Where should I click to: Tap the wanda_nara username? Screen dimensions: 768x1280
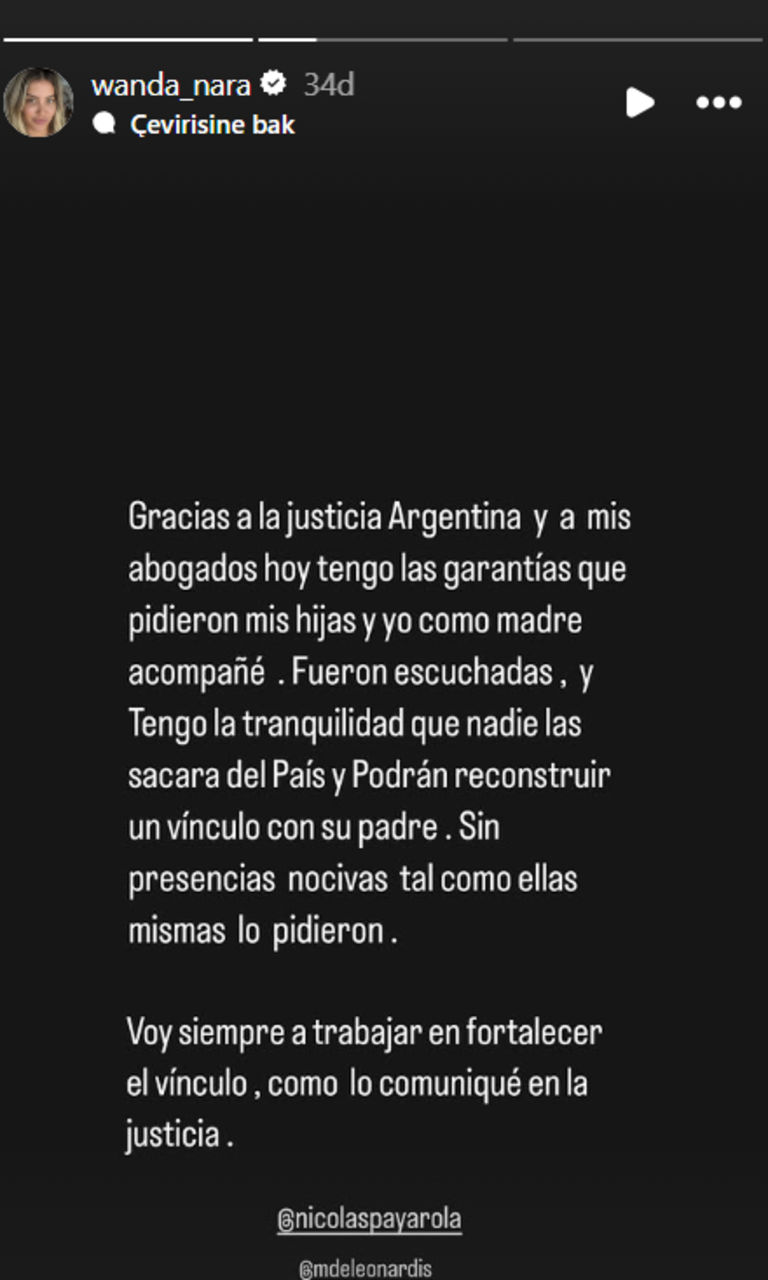click(171, 85)
